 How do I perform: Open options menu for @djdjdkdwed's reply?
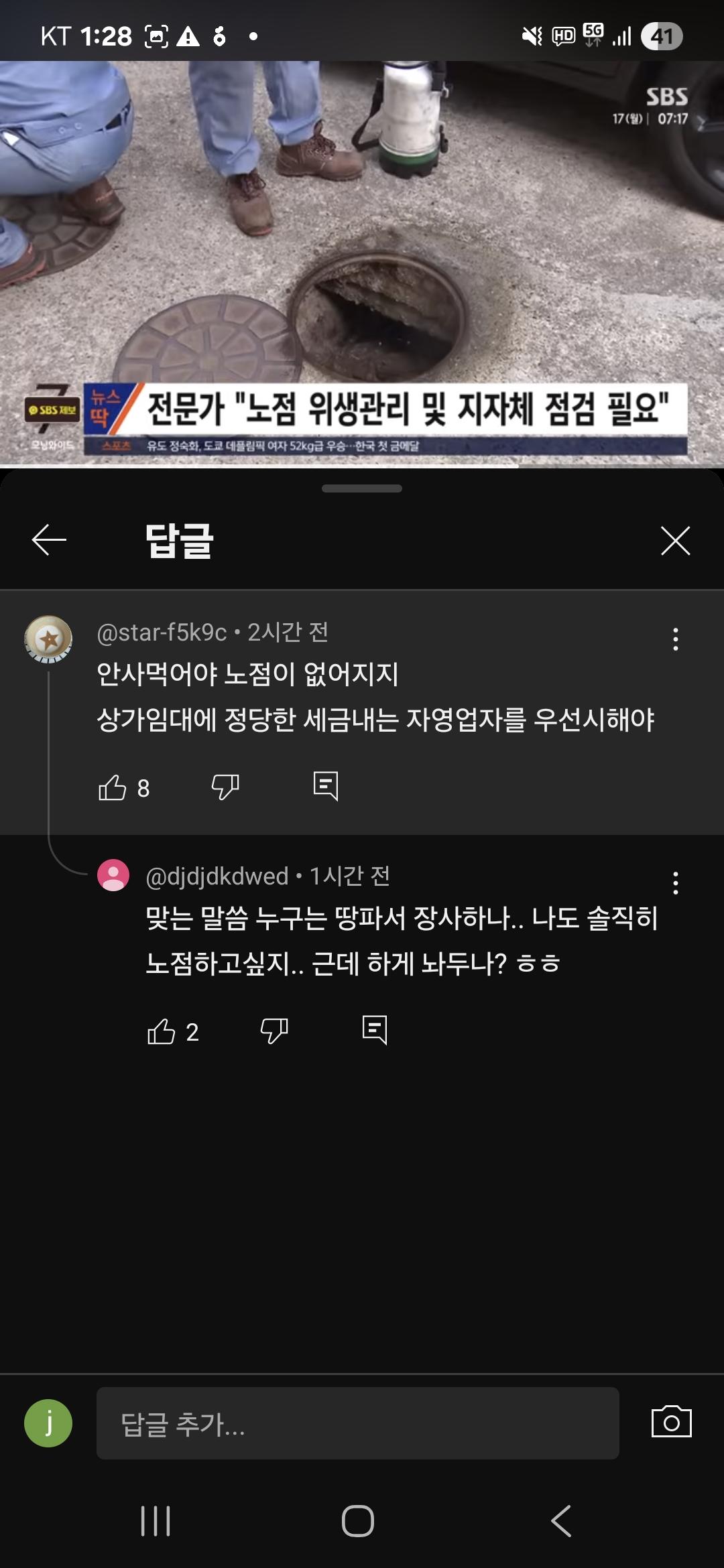pos(676,885)
